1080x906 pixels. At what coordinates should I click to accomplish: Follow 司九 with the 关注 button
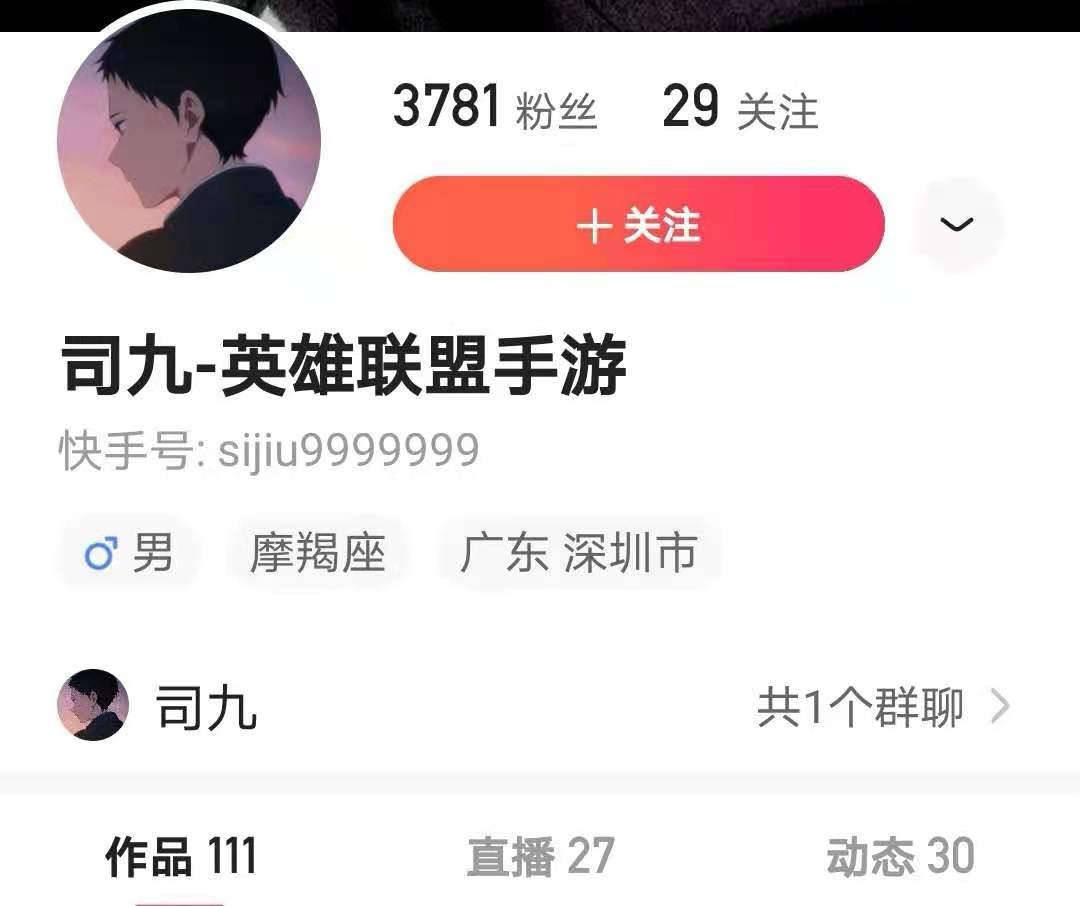pyautogui.click(x=638, y=225)
